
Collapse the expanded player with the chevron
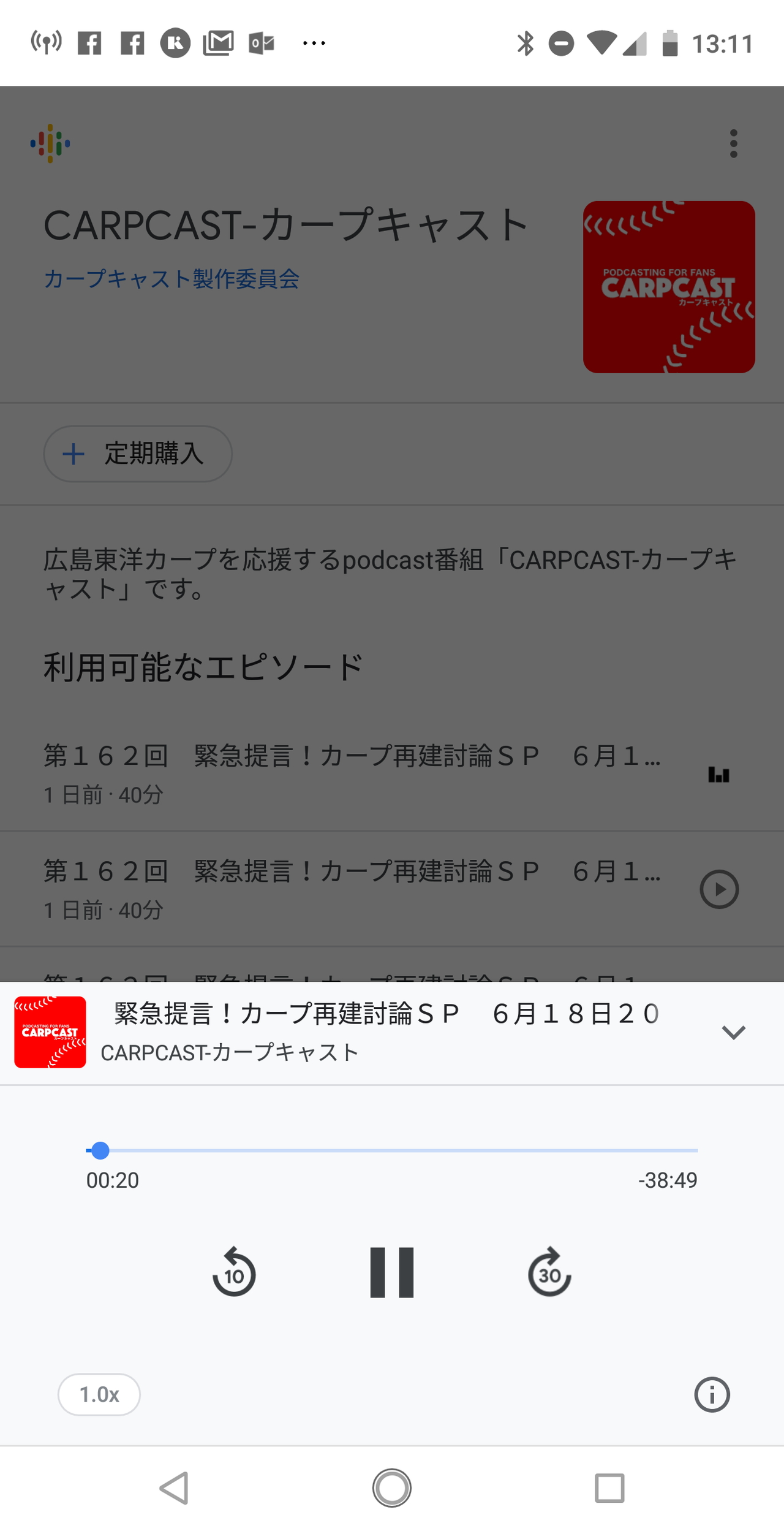[733, 1032]
